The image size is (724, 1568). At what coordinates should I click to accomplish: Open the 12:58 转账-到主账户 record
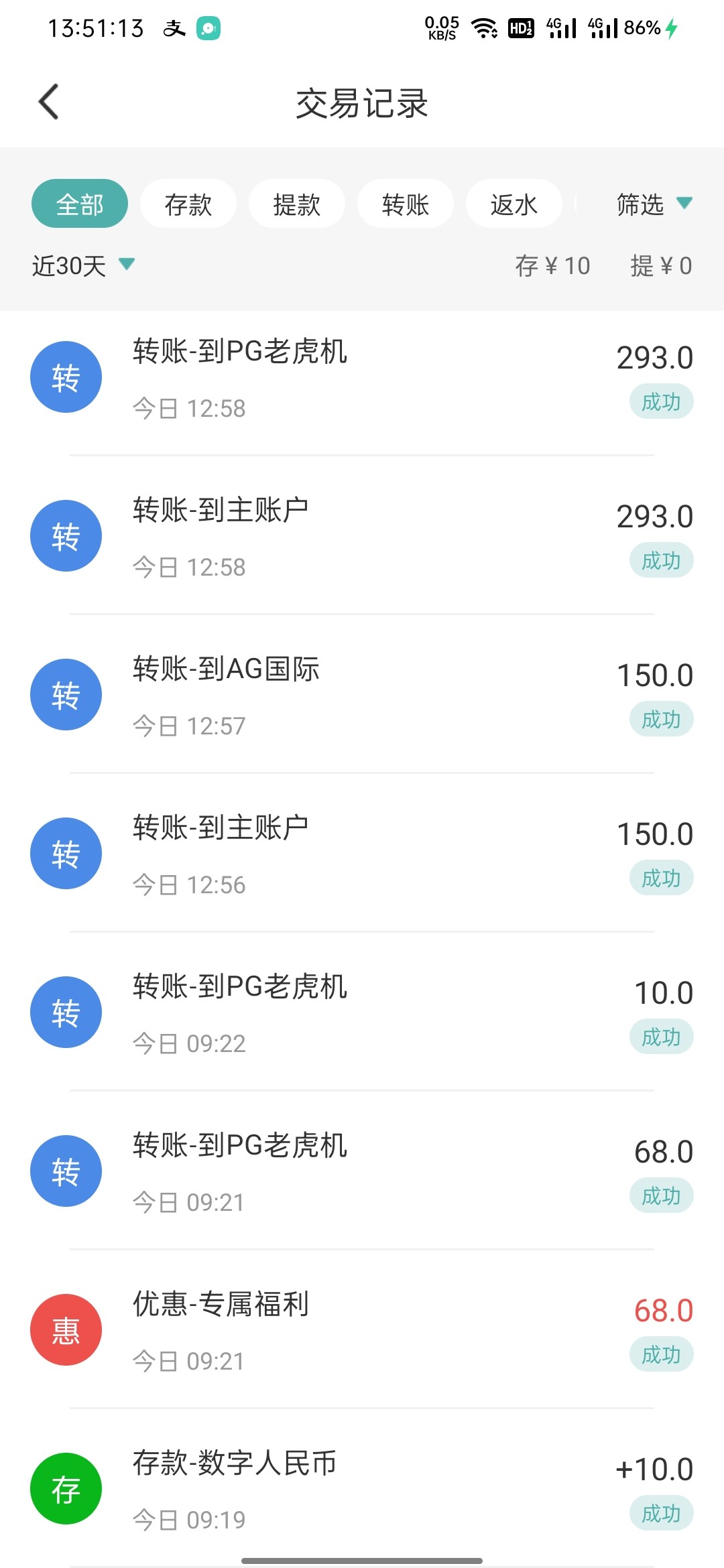362,535
